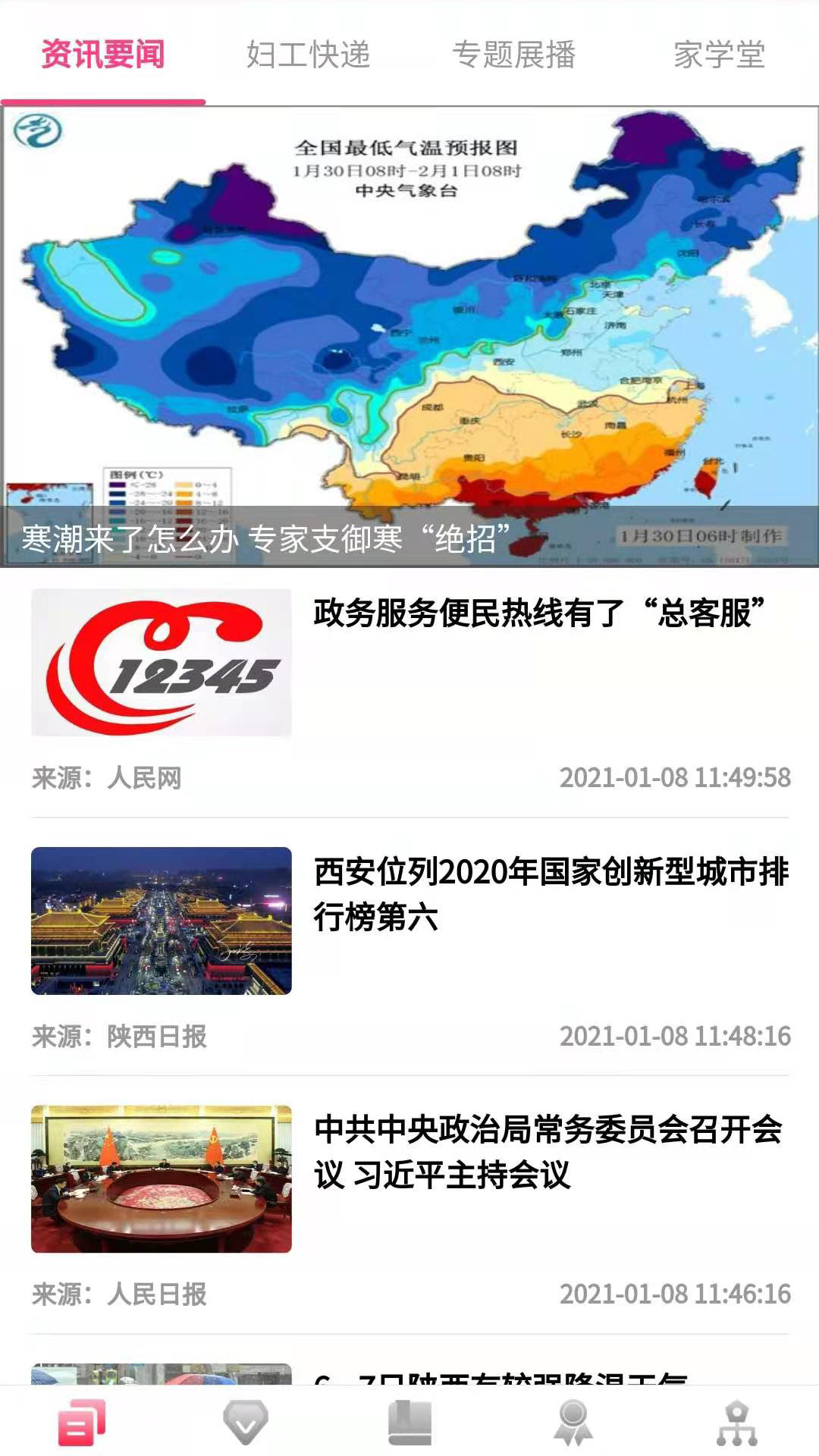819x1456 pixels.
Task: Switch to the 妇工快递 tab
Action: click(308, 55)
